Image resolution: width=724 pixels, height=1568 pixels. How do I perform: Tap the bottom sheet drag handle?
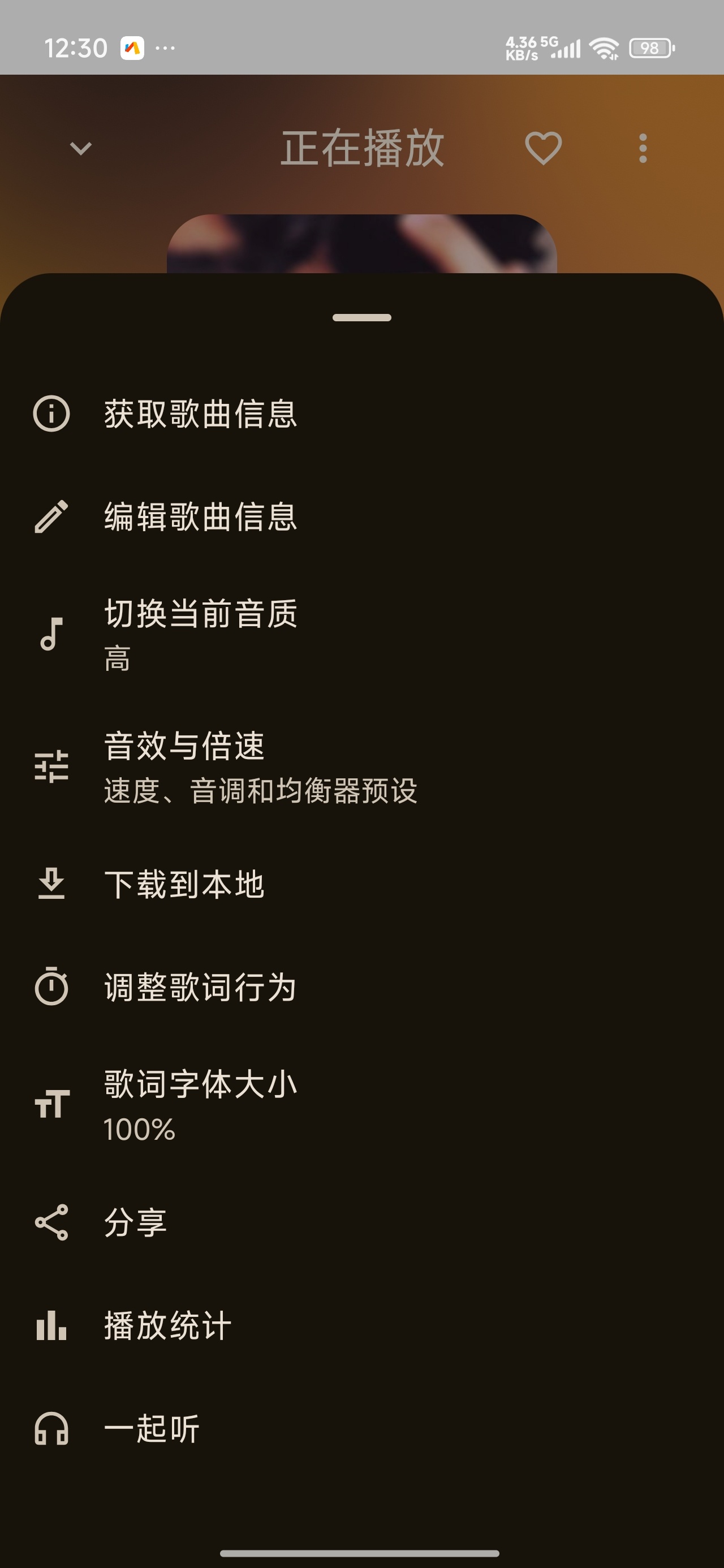[x=361, y=317]
